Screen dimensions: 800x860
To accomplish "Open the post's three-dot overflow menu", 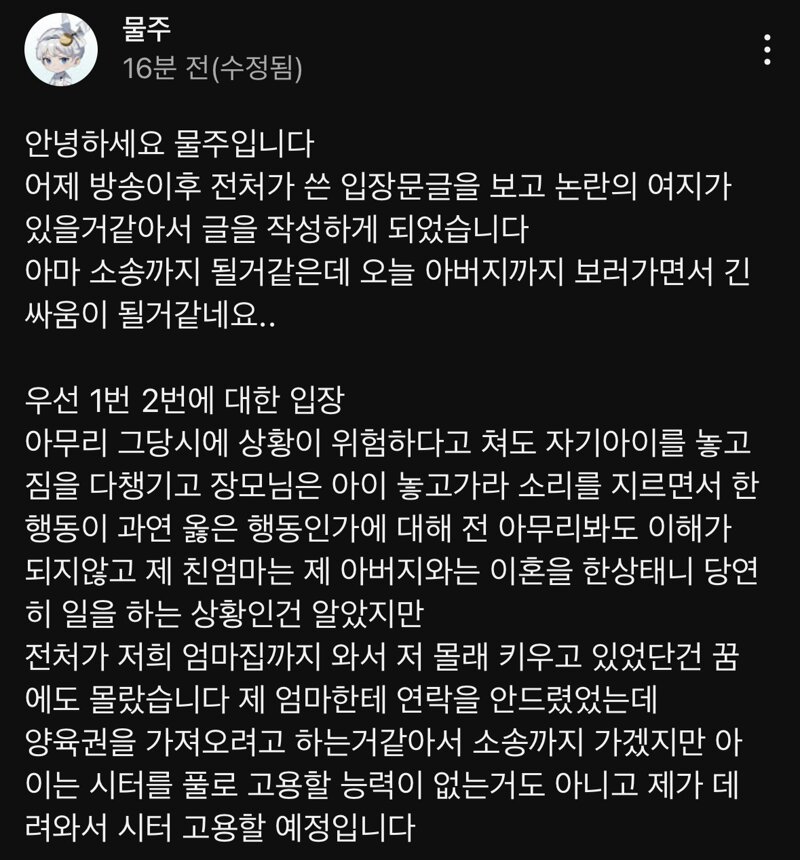I will point(767,49).
